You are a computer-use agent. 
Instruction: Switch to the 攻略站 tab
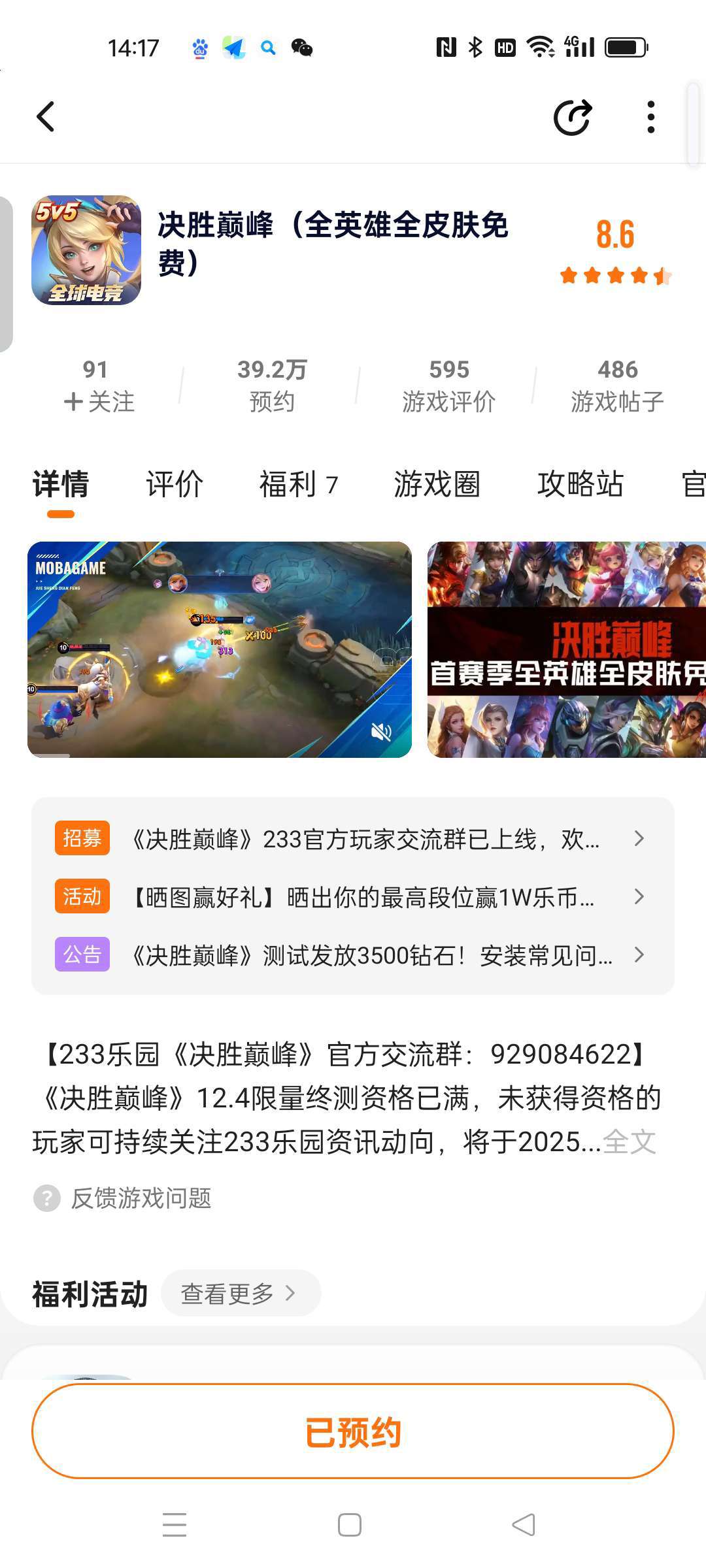(580, 485)
